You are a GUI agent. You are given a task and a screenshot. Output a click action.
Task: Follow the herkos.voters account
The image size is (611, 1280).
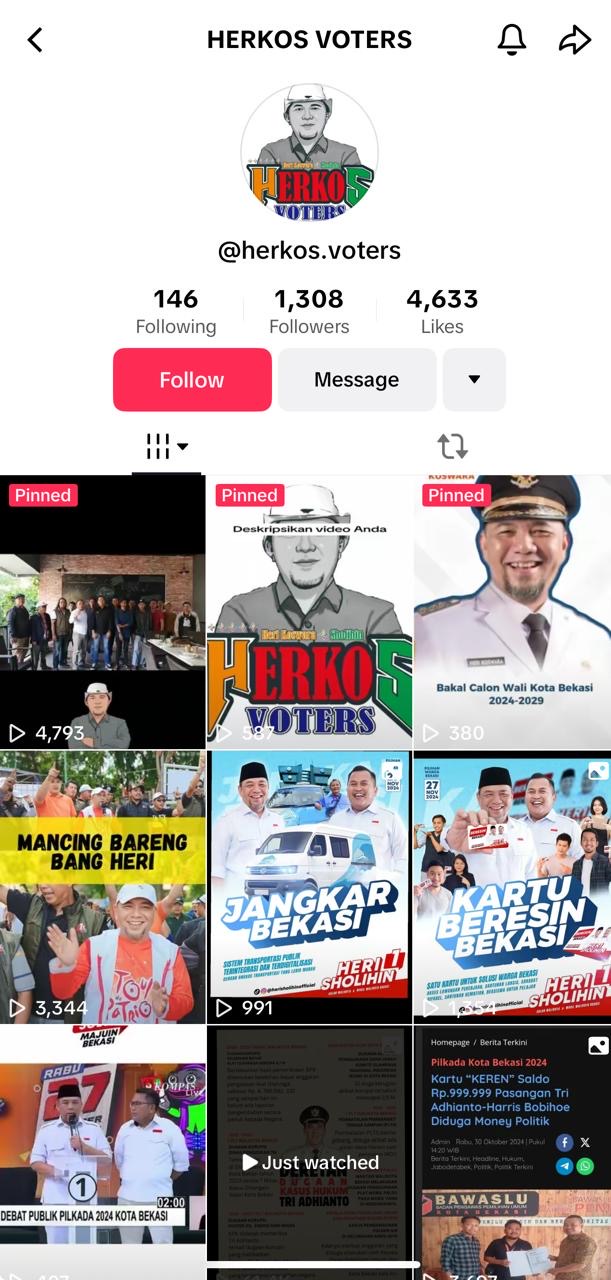pos(192,380)
